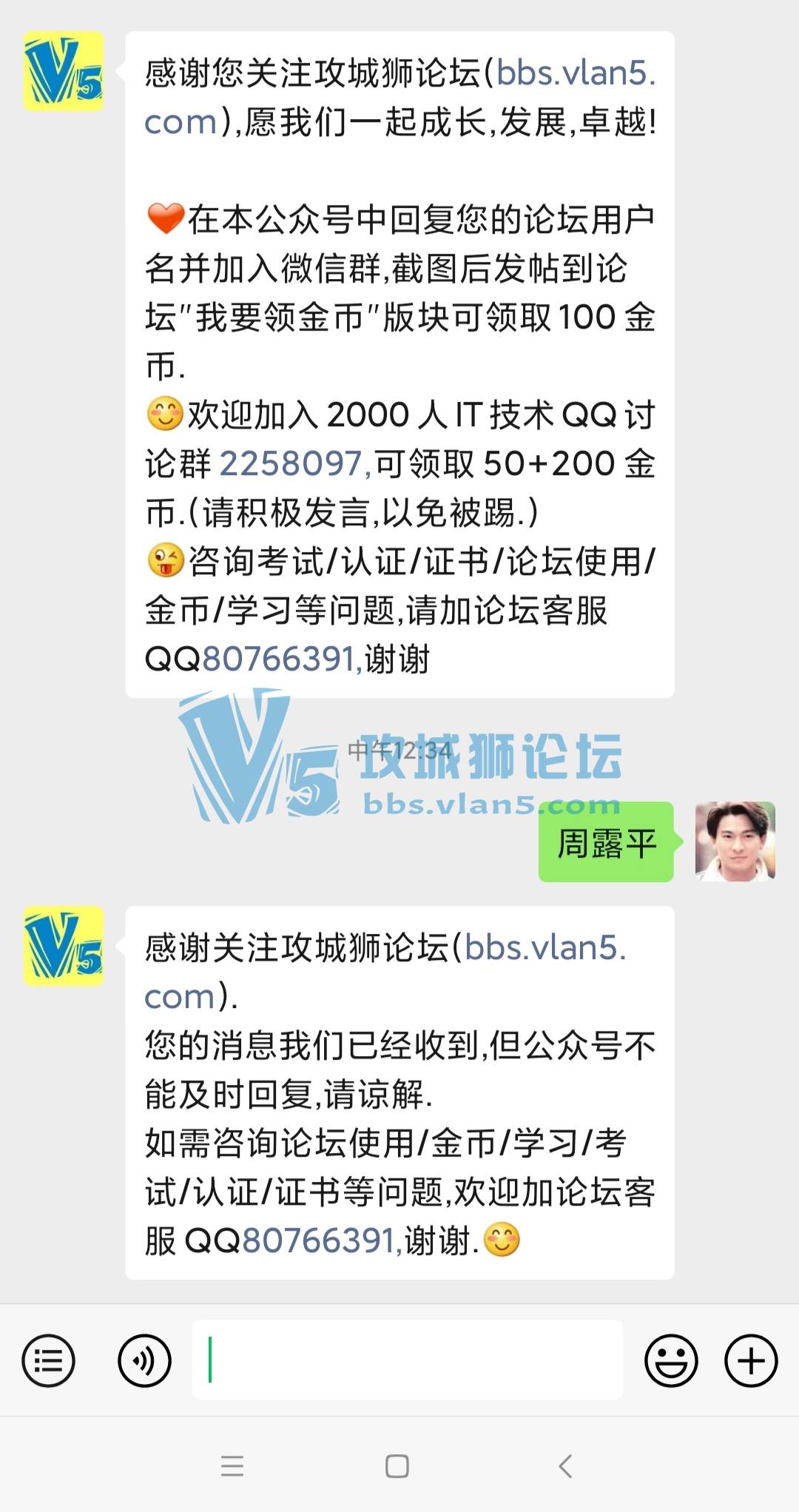Return to the home screen via system button
Screen dimensions: 799x1512
click(397, 1465)
